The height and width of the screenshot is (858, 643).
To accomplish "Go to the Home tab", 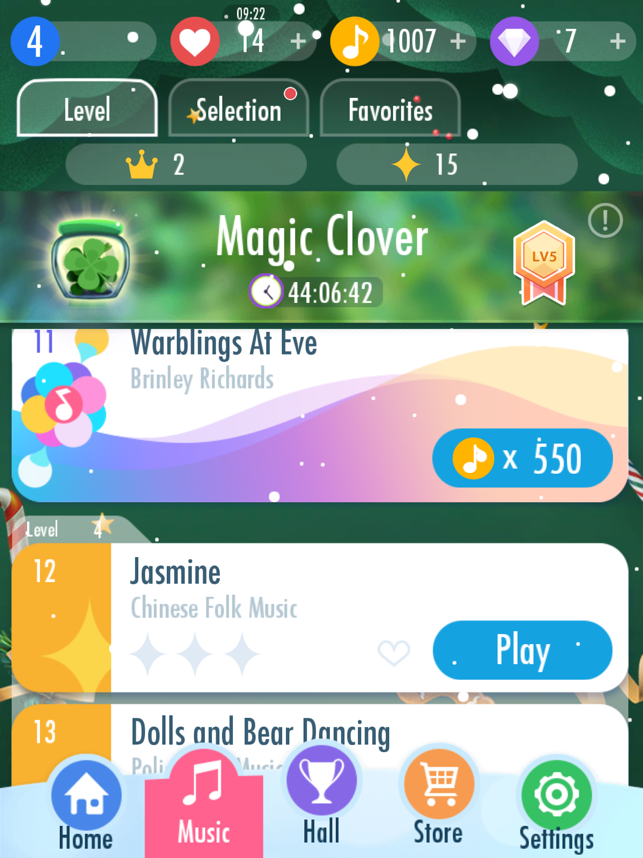I will click(85, 807).
